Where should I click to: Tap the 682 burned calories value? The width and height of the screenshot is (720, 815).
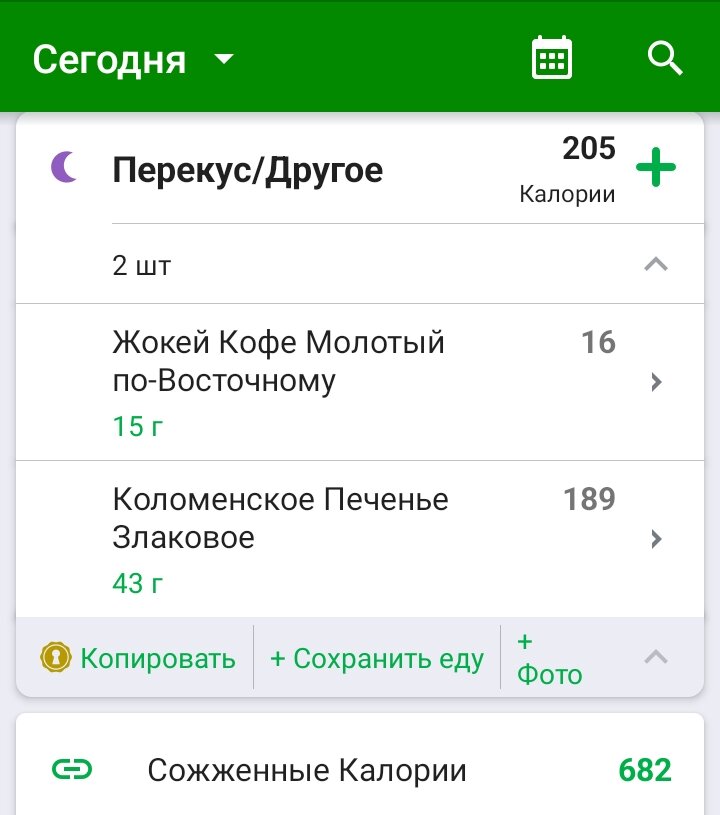646,769
